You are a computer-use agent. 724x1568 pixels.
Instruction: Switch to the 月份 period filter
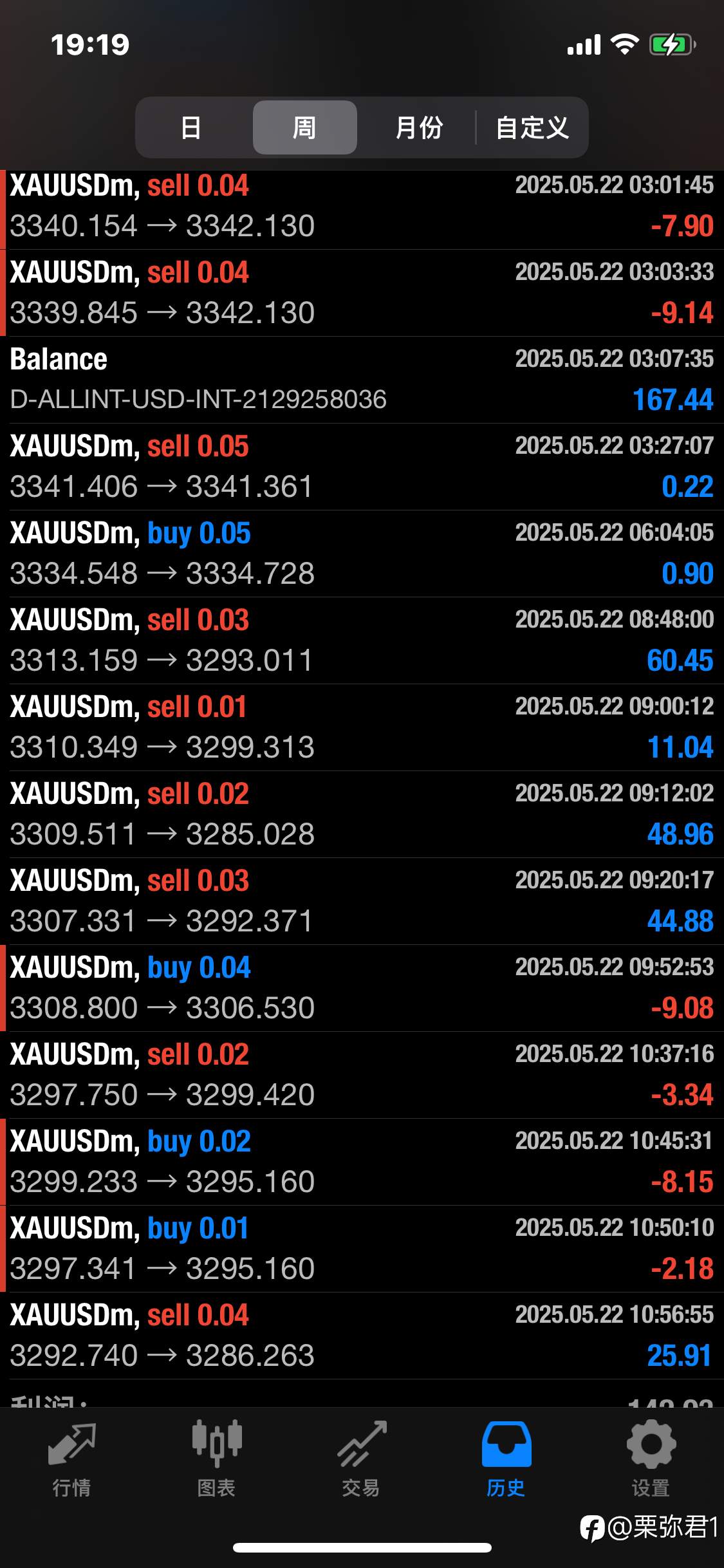[x=418, y=127]
